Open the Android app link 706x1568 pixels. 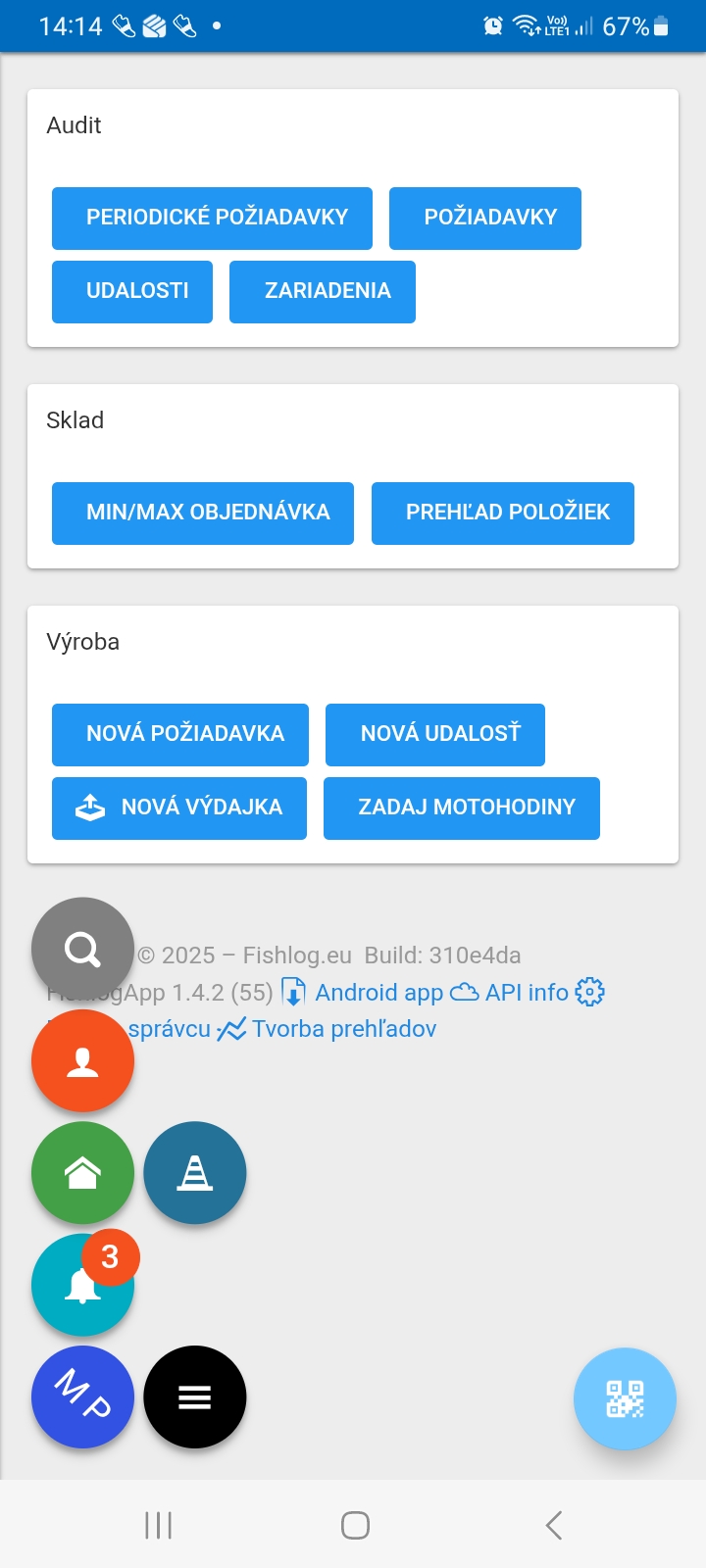tap(378, 993)
